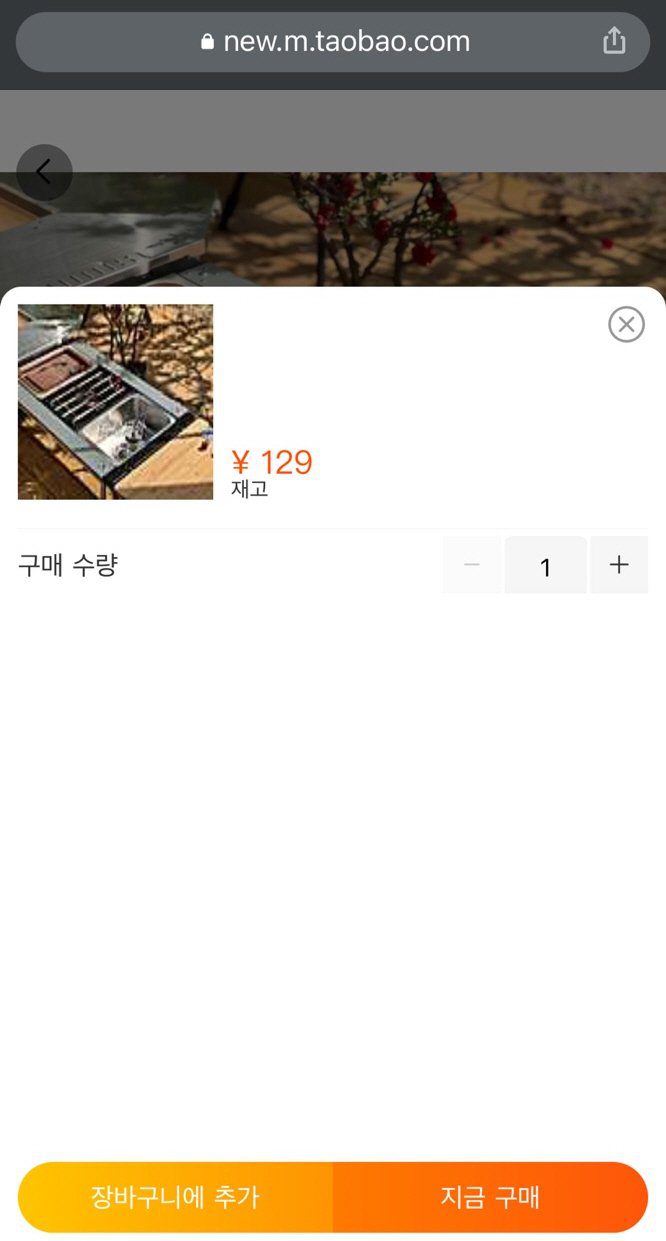Open the product thumbnail image
The height and width of the screenshot is (1241, 666).
tap(115, 401)
